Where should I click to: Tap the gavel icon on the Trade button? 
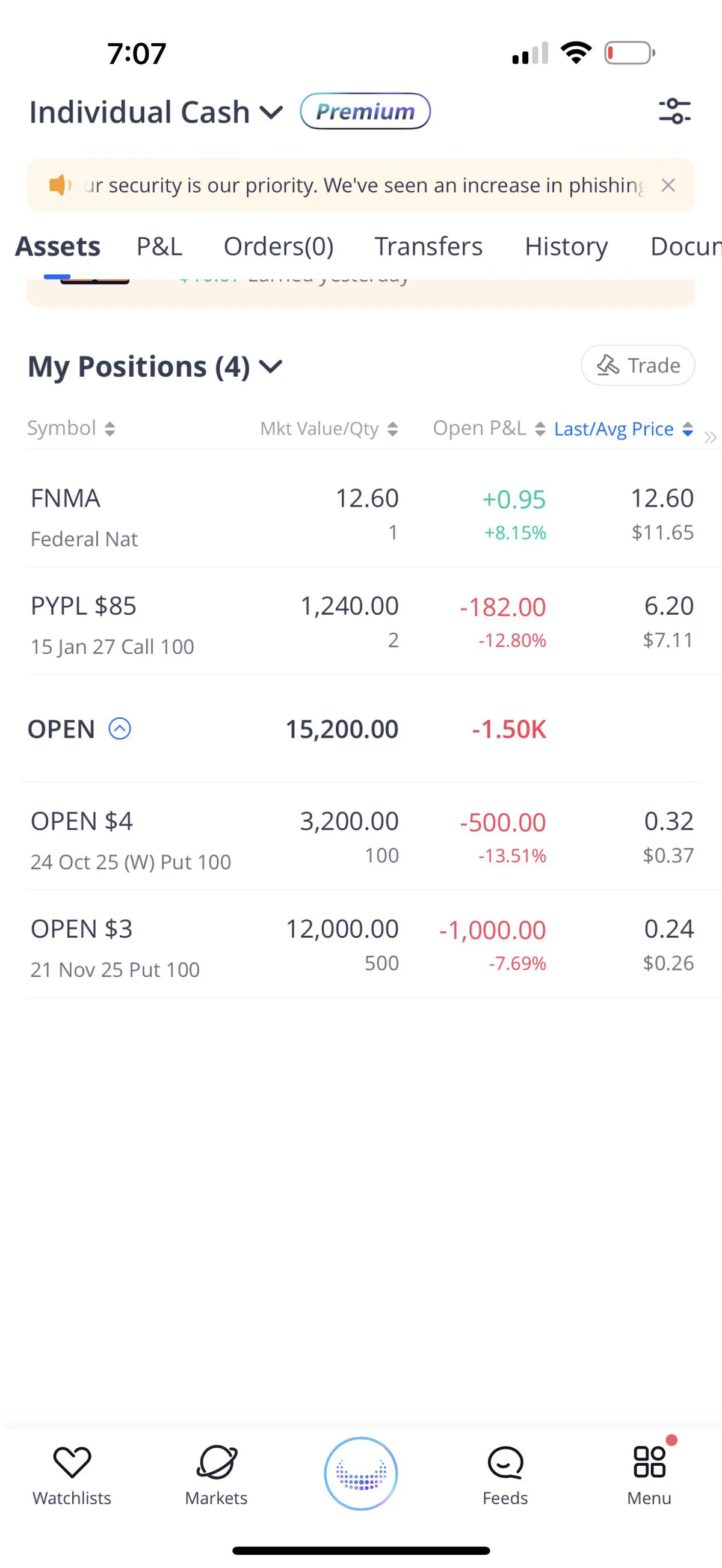[607, 364]
